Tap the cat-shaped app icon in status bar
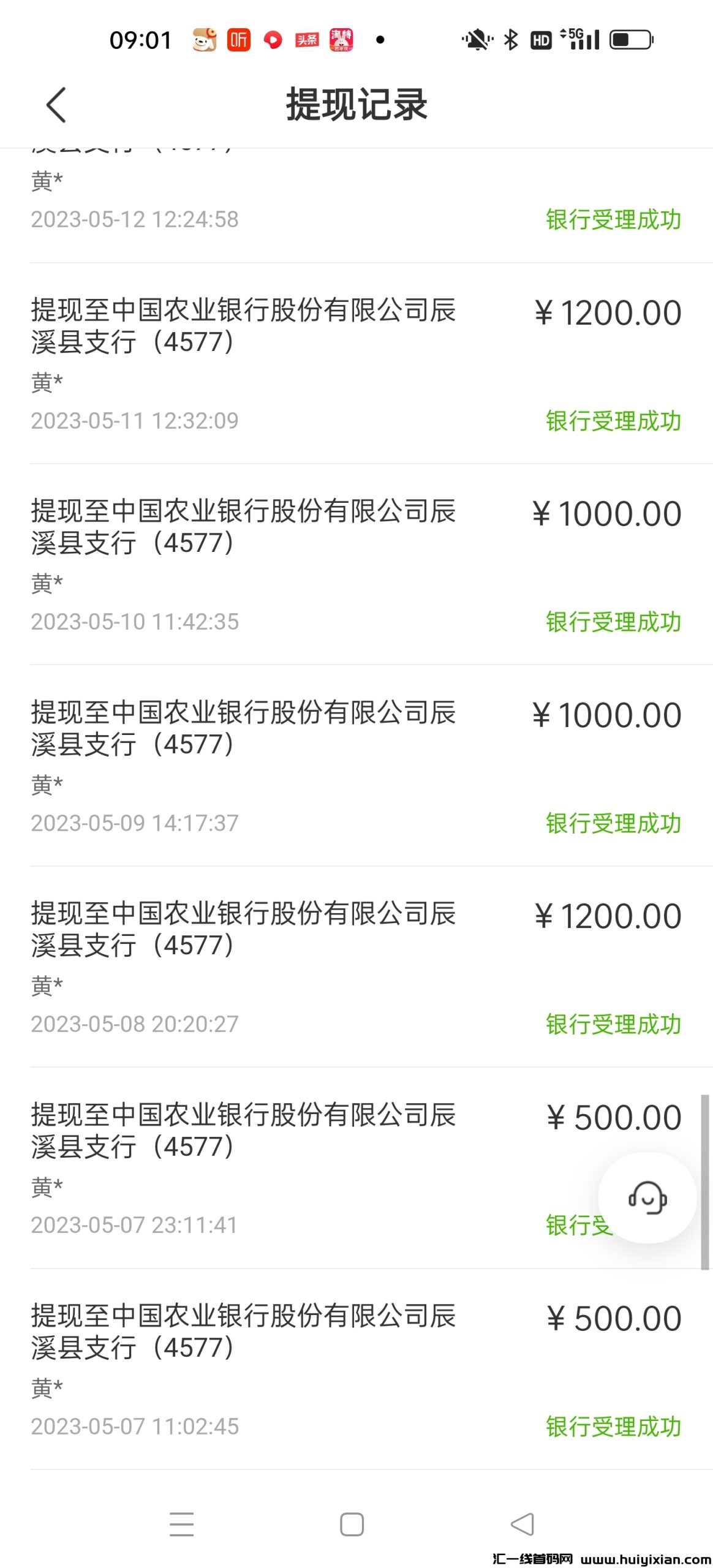 pos(205,39)
